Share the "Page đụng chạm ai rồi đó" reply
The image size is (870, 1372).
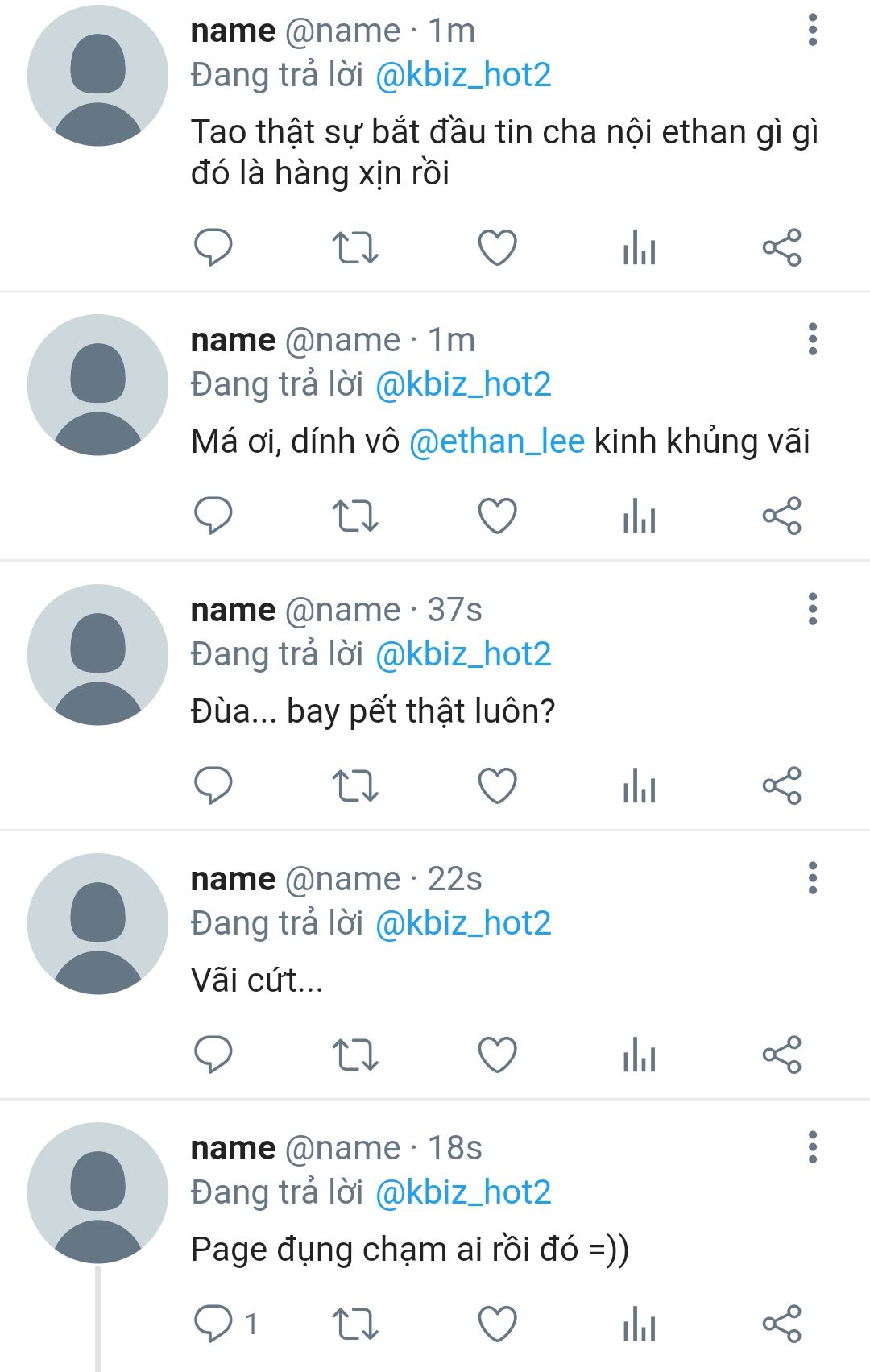[781, 1324]
